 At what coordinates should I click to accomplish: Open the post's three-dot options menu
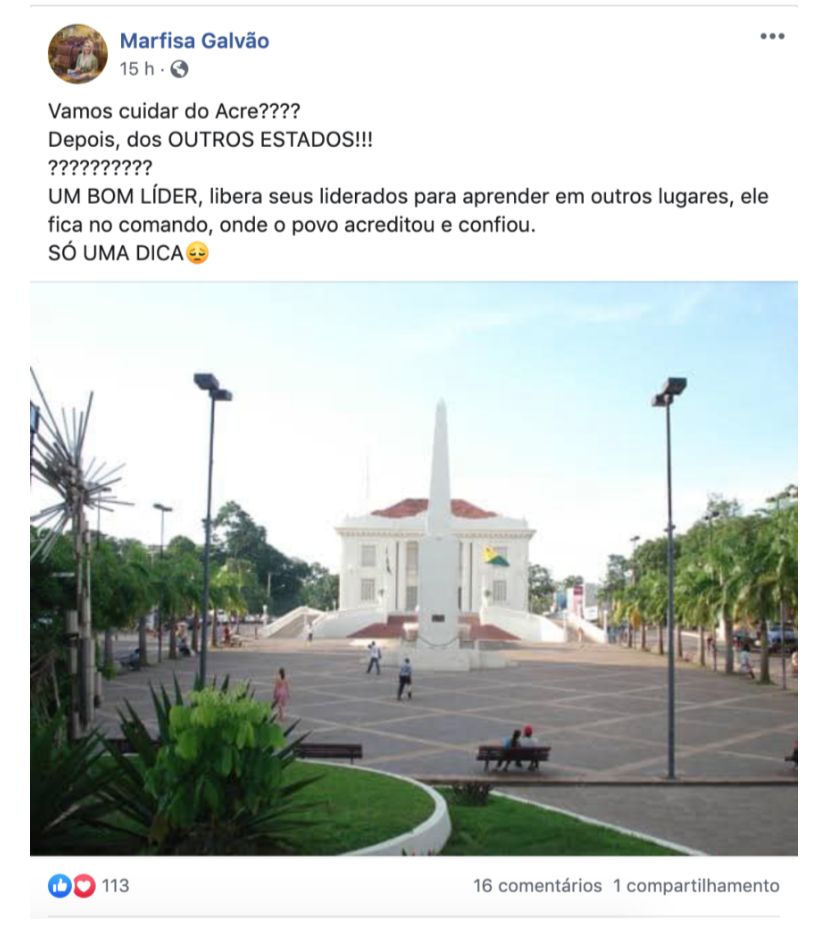(771, 36)
